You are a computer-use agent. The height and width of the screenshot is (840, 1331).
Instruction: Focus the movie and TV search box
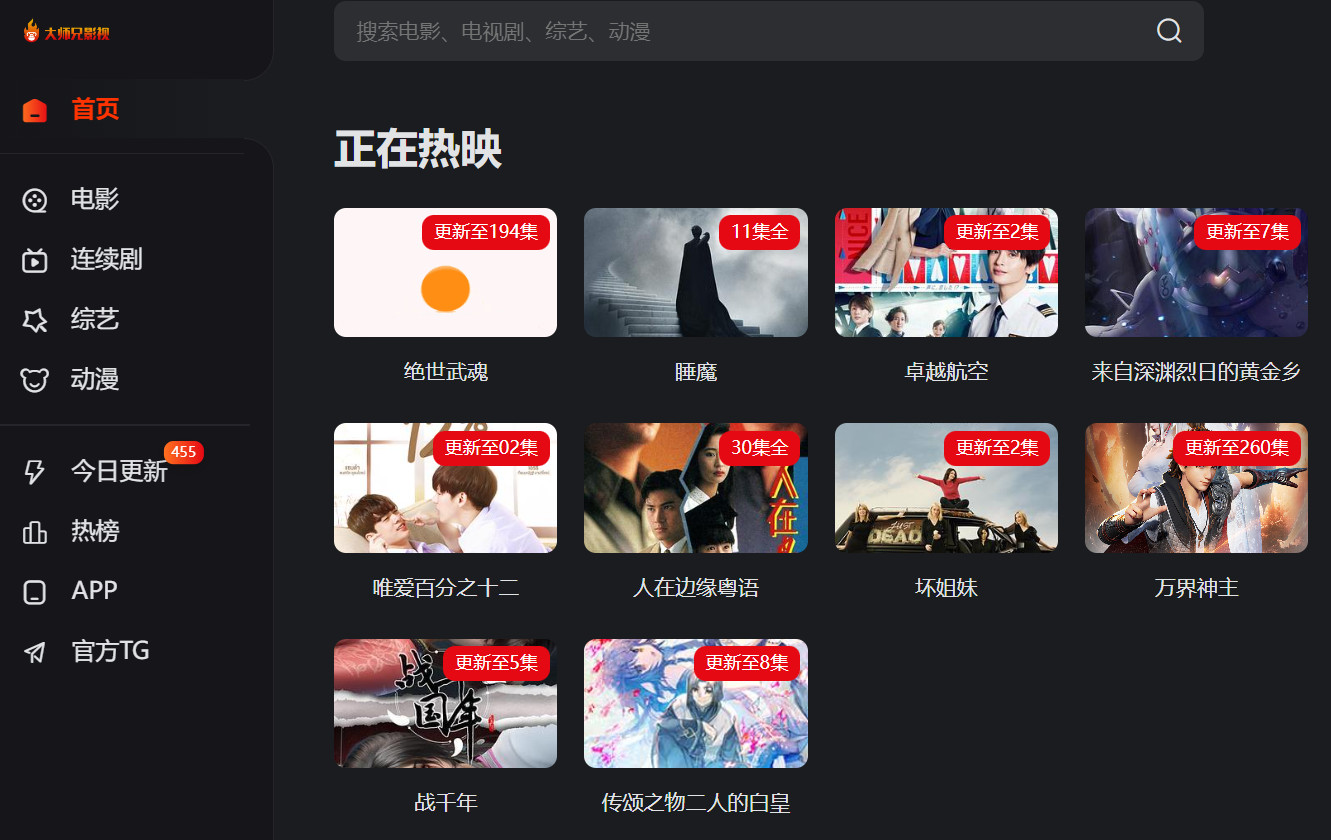click(x=740, y=31)
